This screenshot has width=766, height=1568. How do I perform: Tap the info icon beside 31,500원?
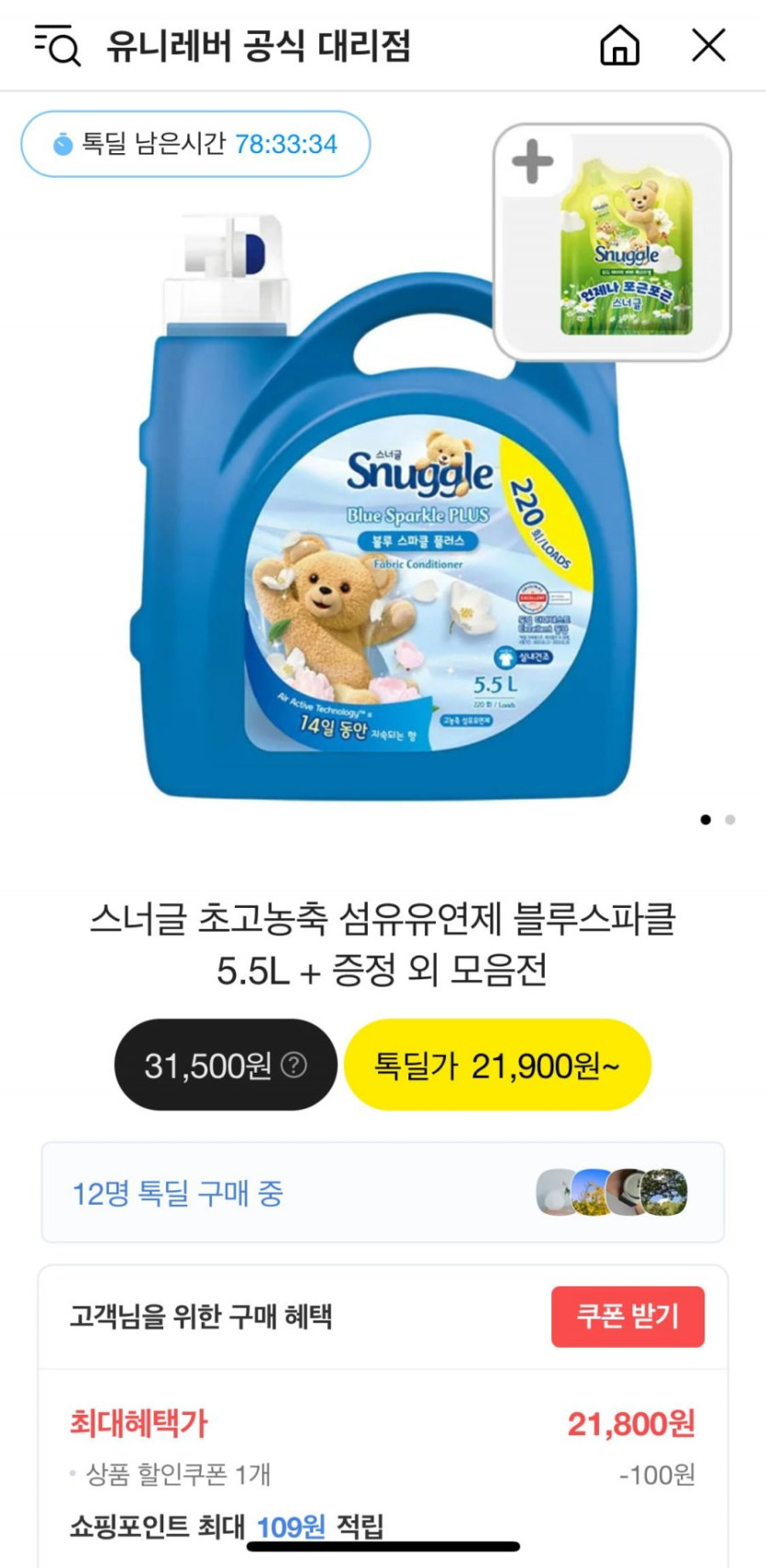click(294, 1065)
